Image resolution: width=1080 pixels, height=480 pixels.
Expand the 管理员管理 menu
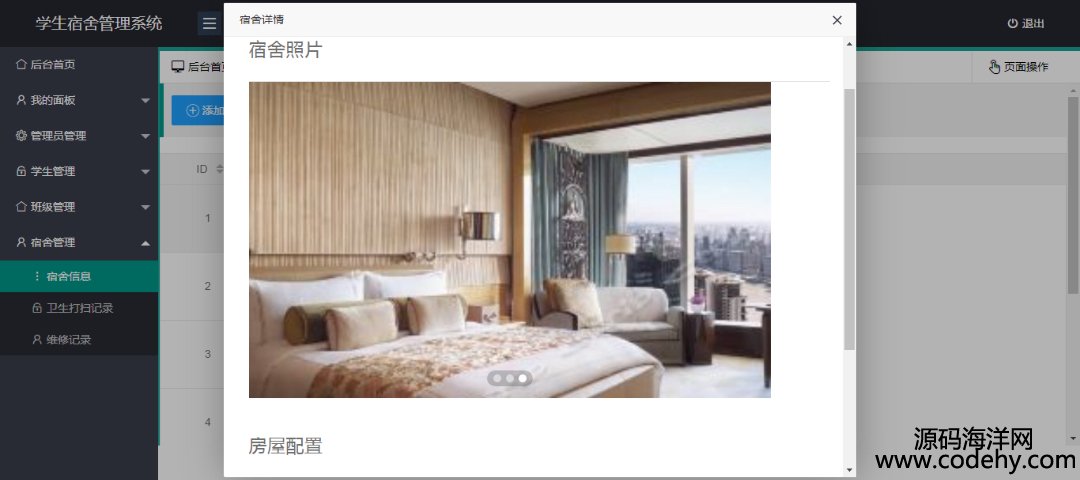click(79, 136)
